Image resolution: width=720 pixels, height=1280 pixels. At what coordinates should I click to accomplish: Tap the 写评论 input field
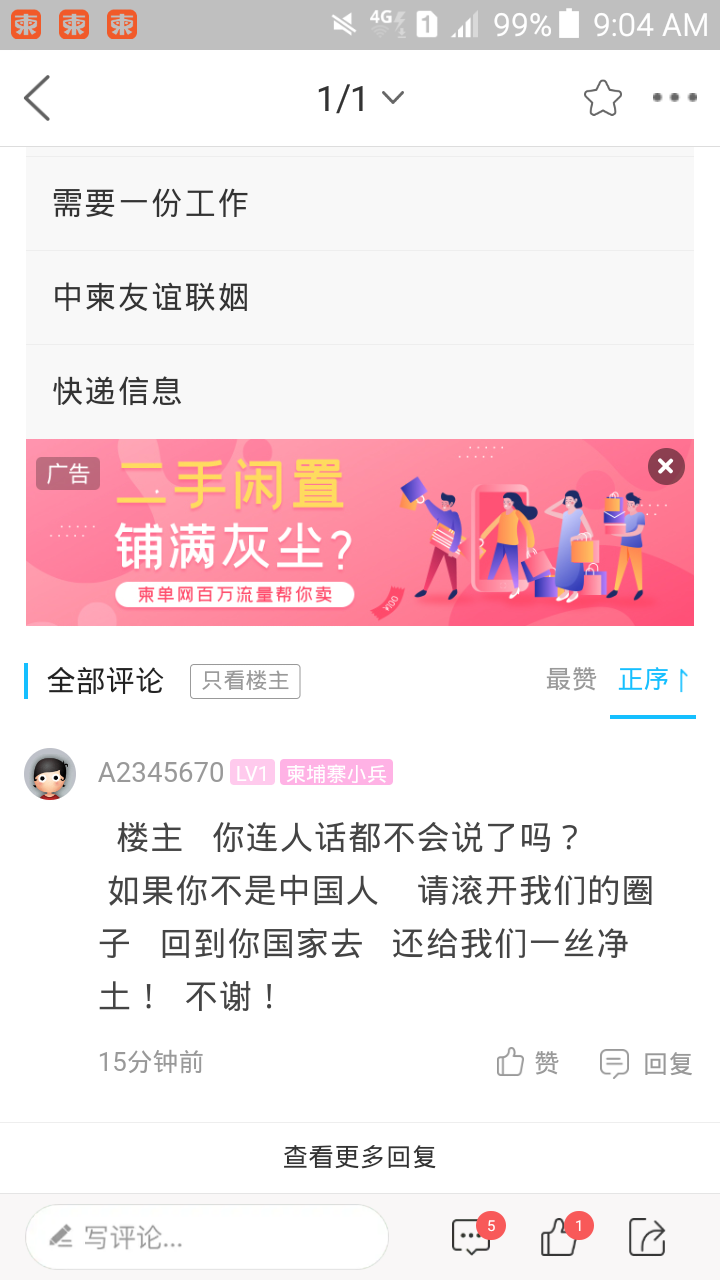[x=206, y=1237]
